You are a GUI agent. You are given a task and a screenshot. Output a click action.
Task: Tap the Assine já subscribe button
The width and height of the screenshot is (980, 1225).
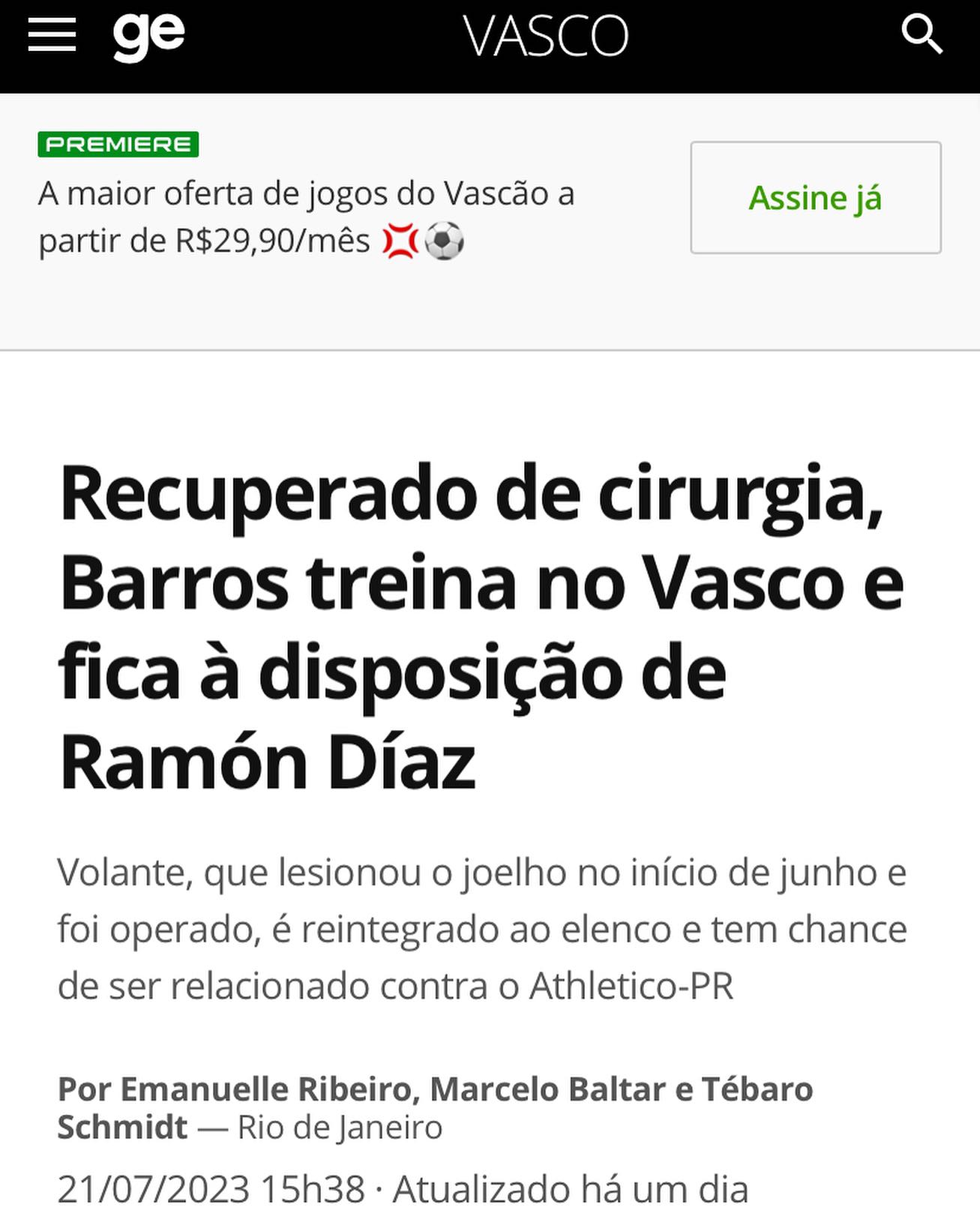pos(815,198)
